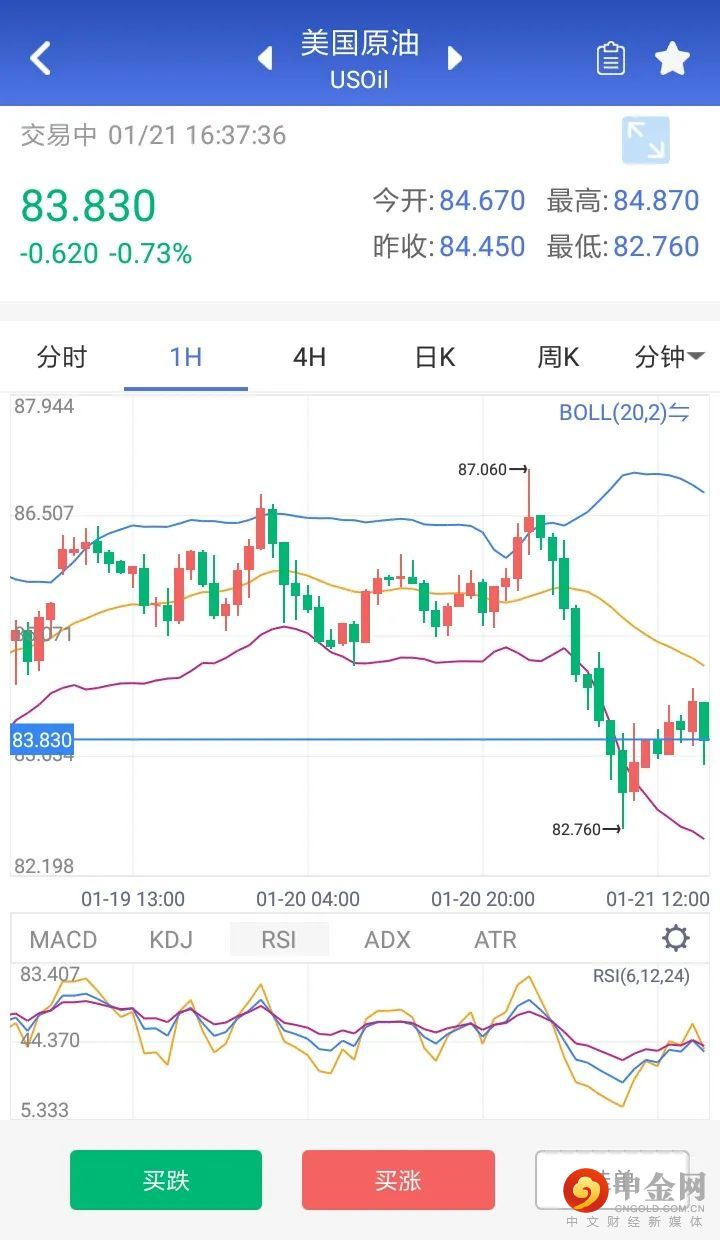Switch to the next instrument arrow
This screenshot has height=1240, width=720.
[455, 58]
